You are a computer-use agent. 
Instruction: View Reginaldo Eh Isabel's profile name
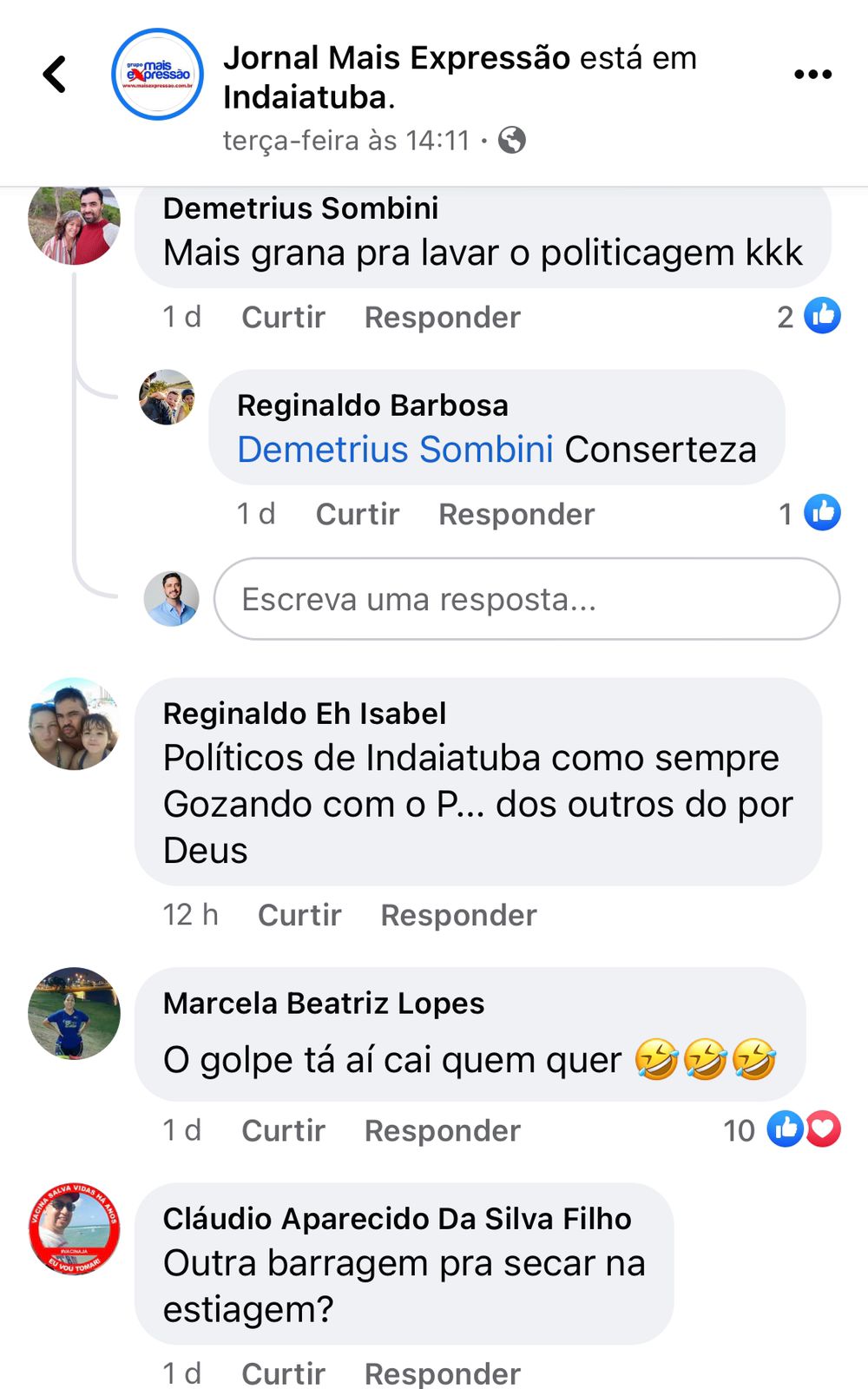point(304,714)
